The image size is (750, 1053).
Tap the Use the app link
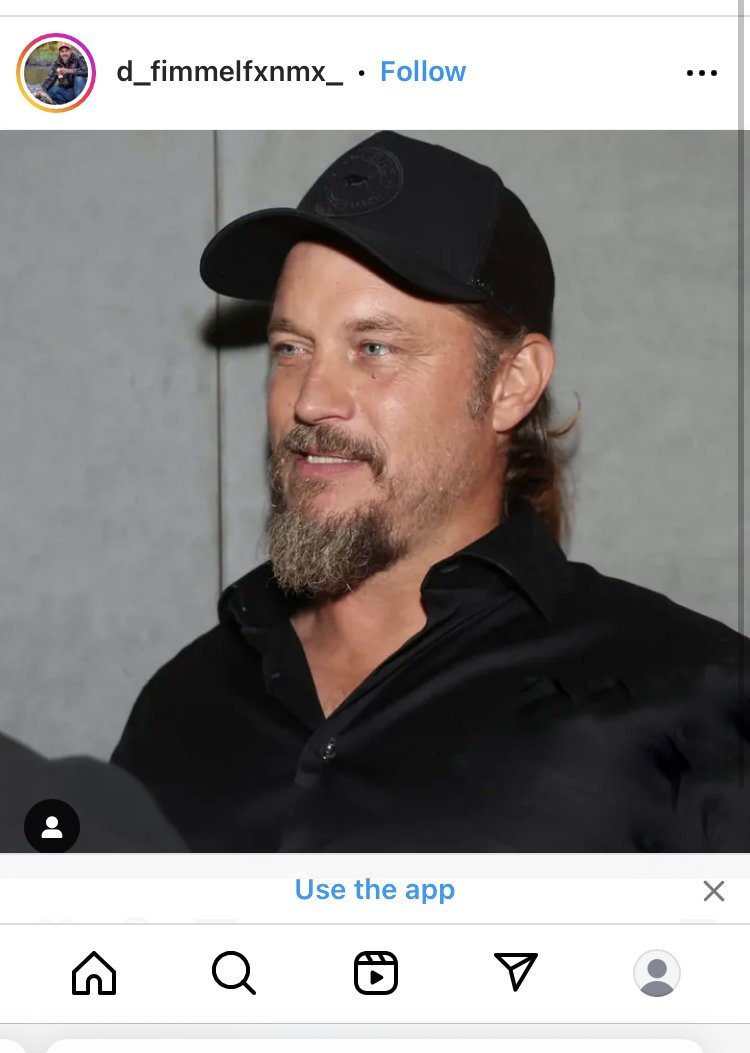374,889
